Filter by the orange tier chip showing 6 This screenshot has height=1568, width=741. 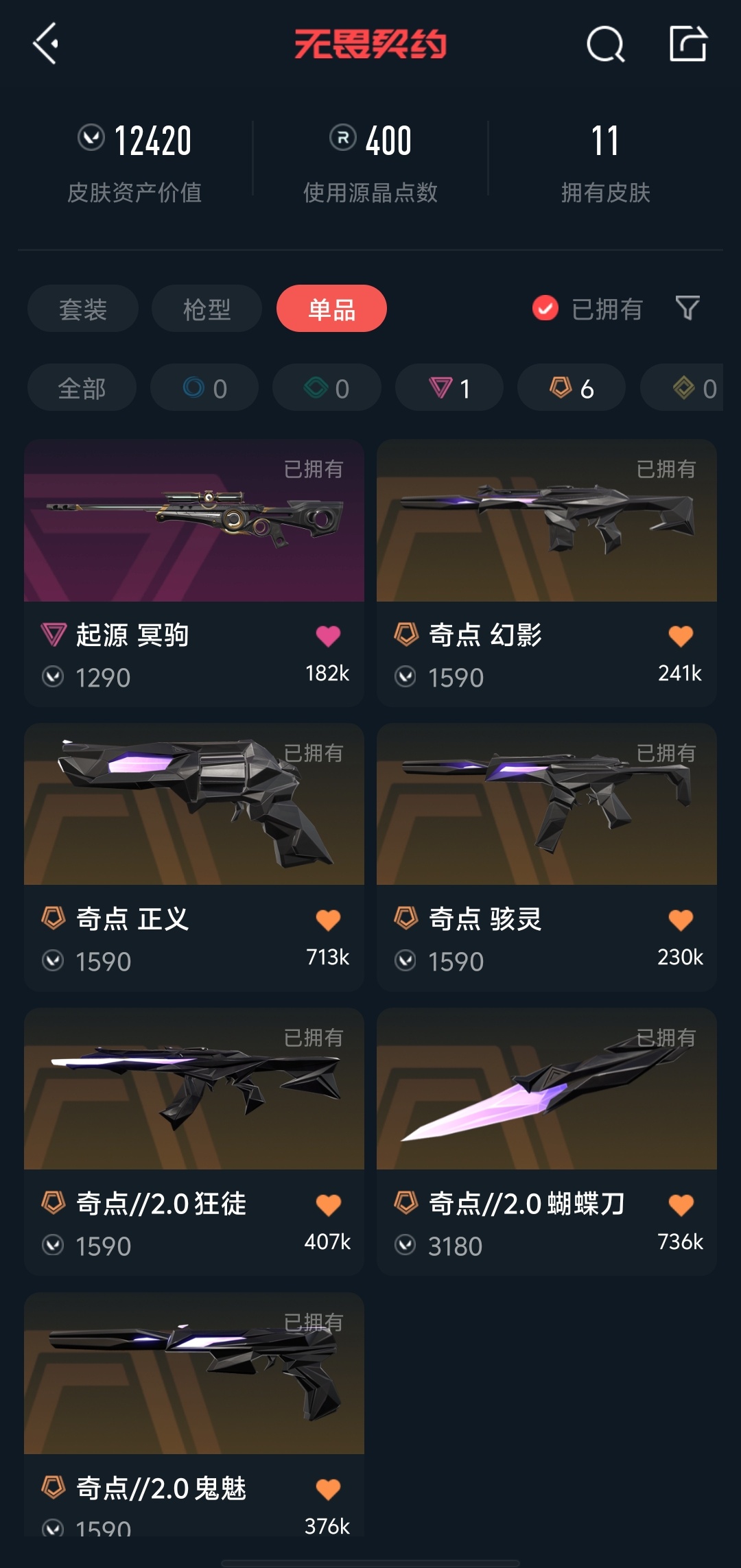[572, 388]
